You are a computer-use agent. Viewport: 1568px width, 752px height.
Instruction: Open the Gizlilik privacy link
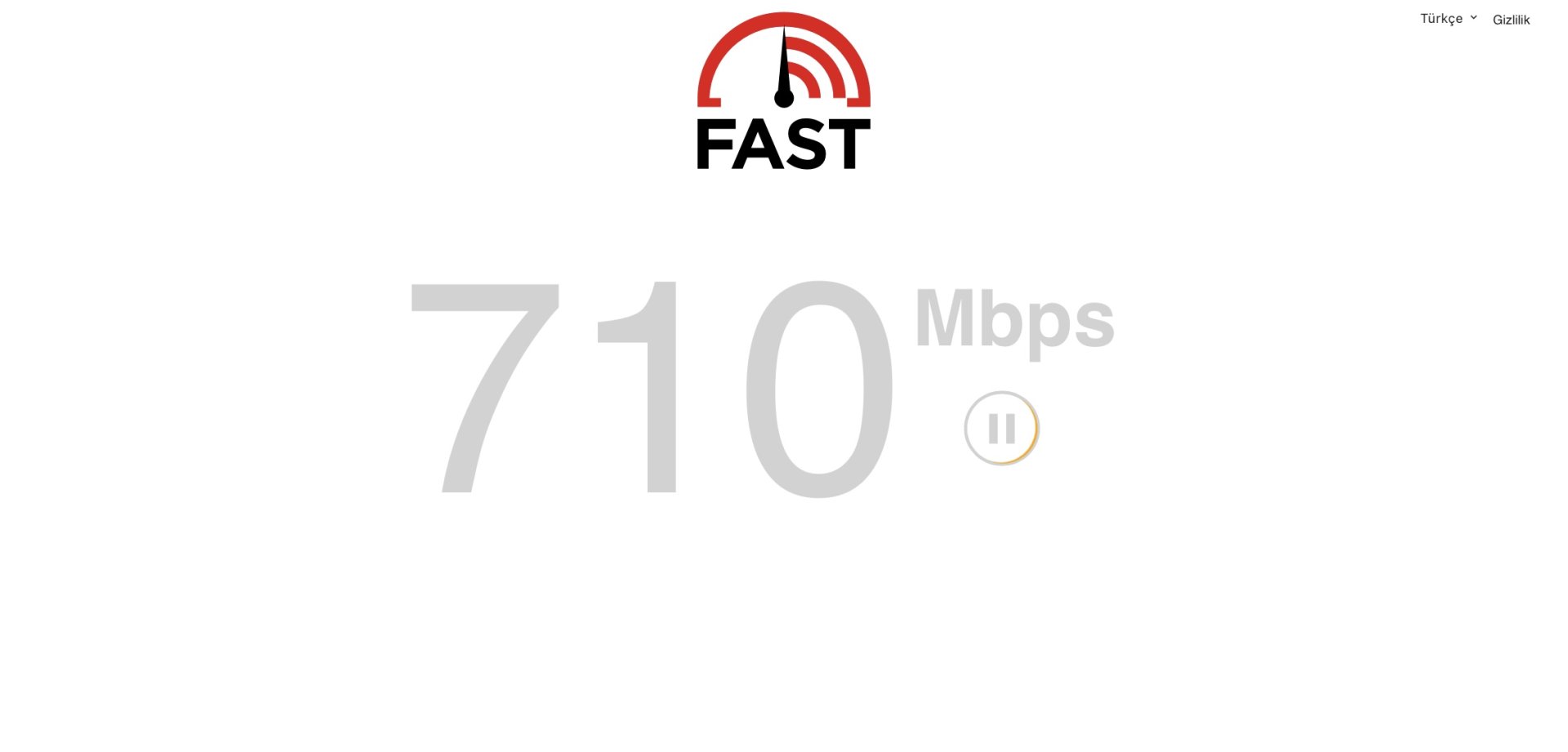(x=1511, y=20)
